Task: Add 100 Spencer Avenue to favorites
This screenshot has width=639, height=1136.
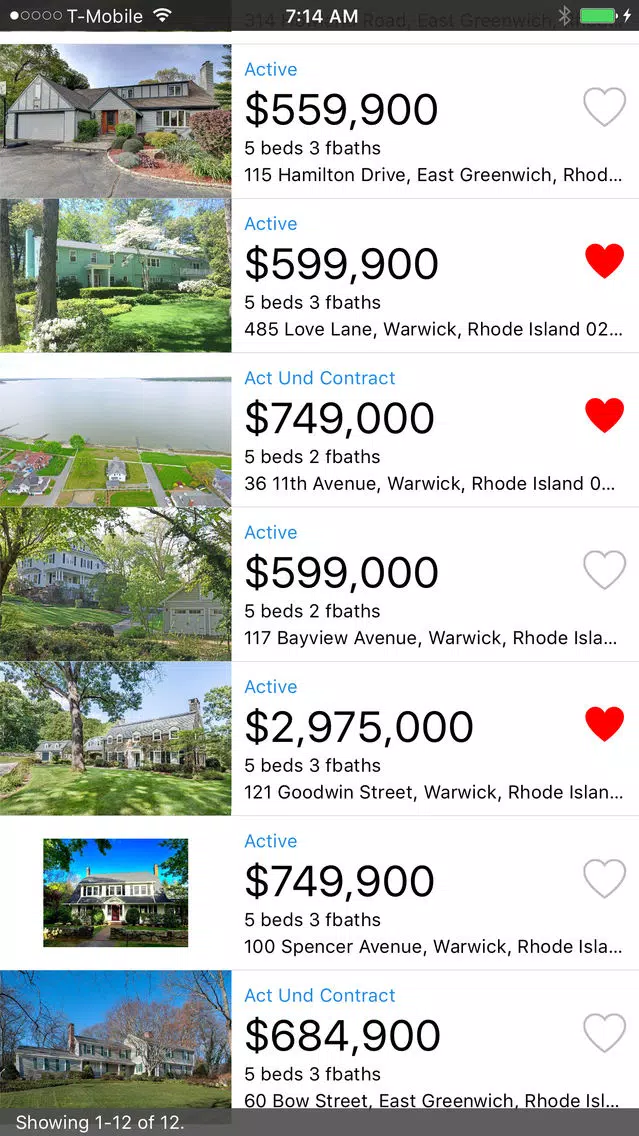Action: coord(604,879)
